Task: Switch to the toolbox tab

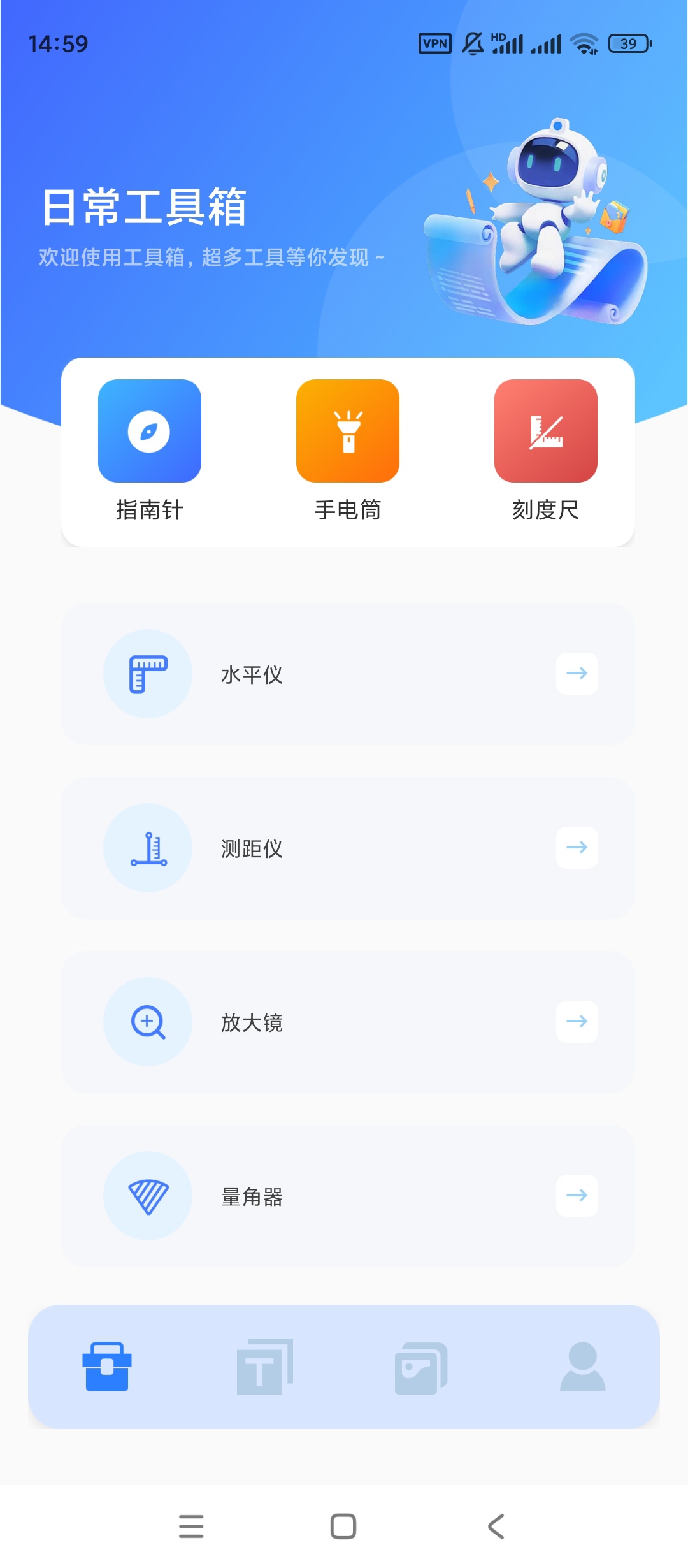Action: click(107, 1367)
